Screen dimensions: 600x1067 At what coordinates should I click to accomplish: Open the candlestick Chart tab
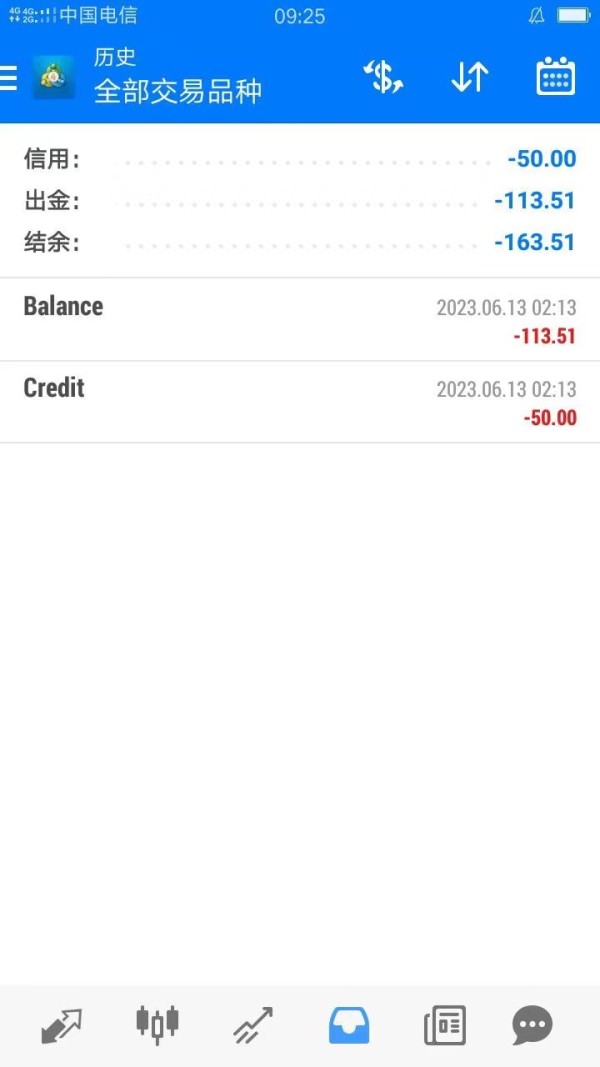(157, 1025)
